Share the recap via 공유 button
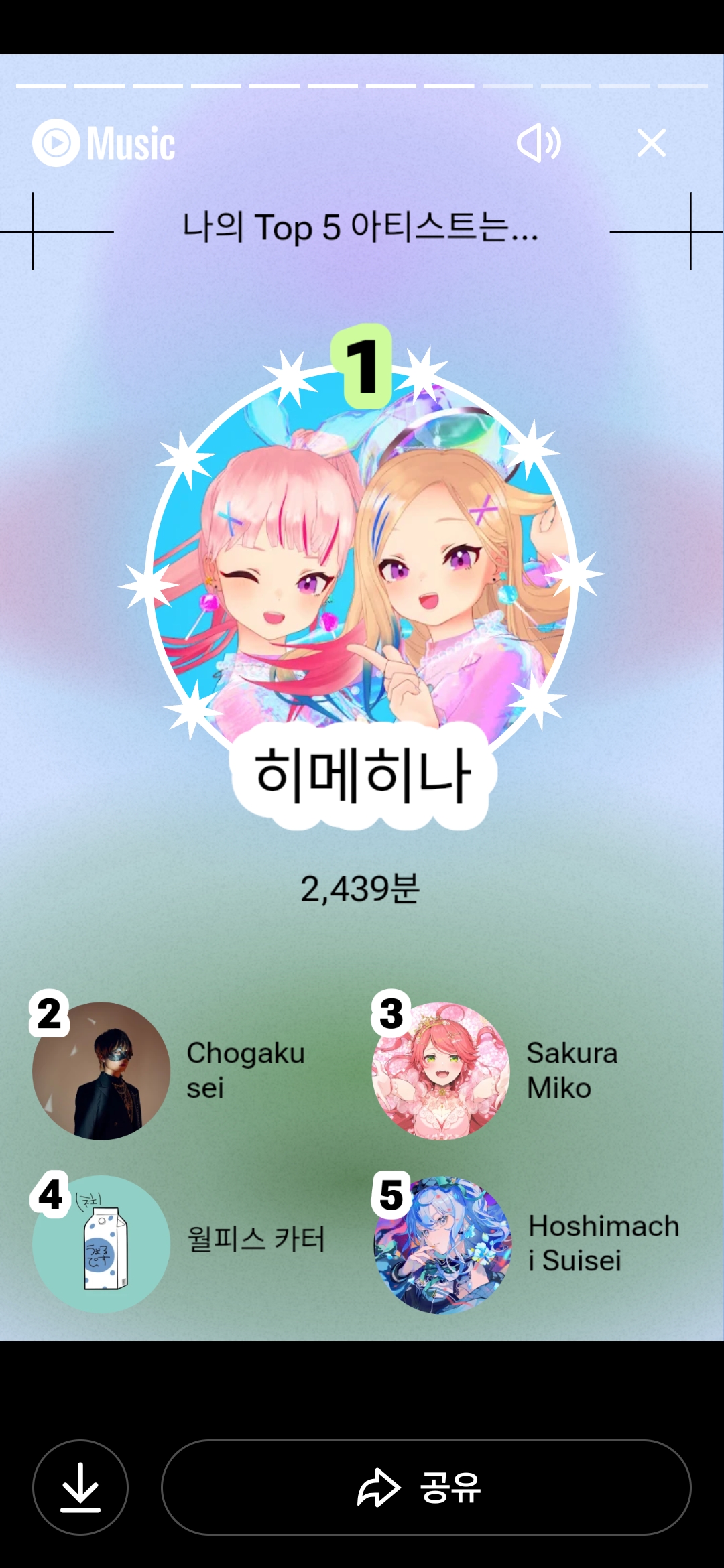The image size is (724, 1568). click(426, 1487)
